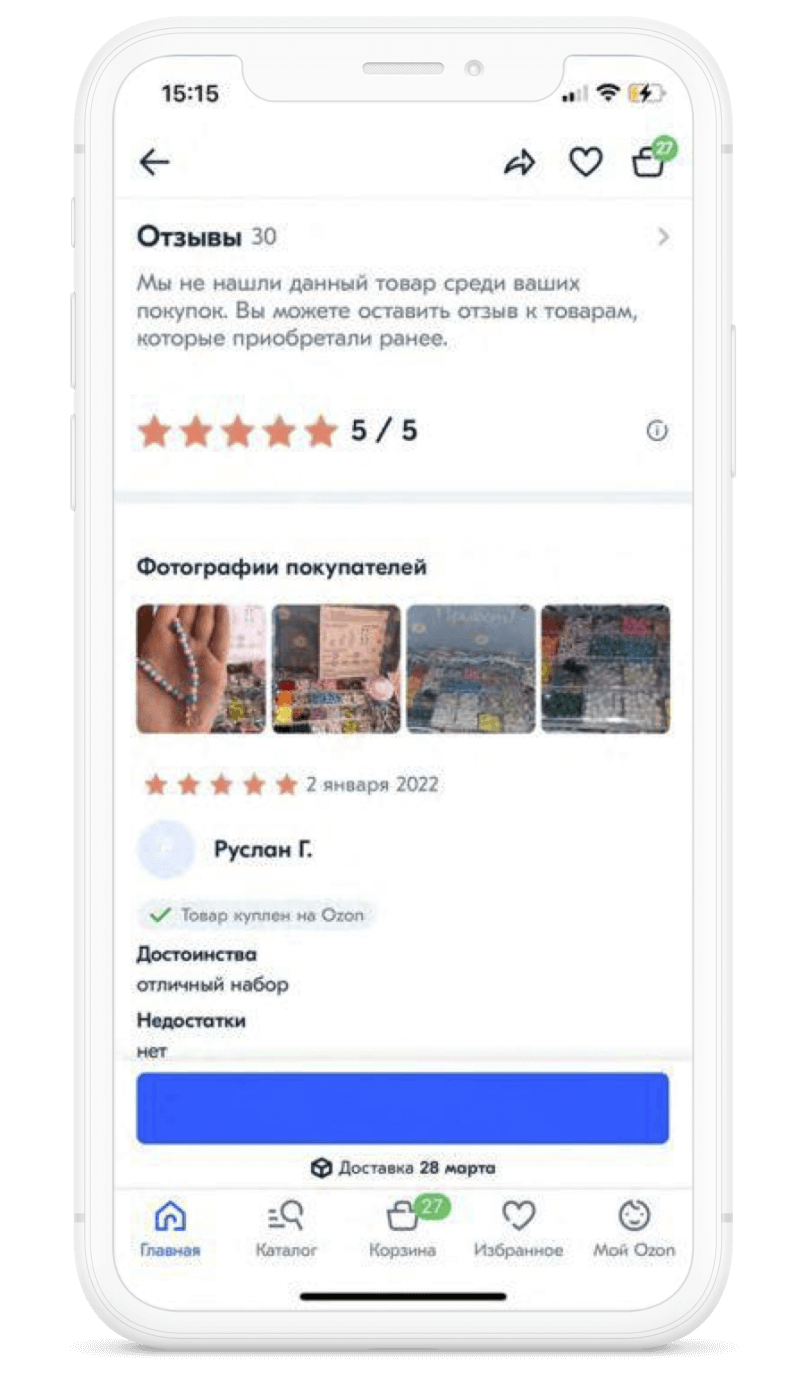This screenshot has width=800, height=1400.
Task: Share this product
Action: 519,162
